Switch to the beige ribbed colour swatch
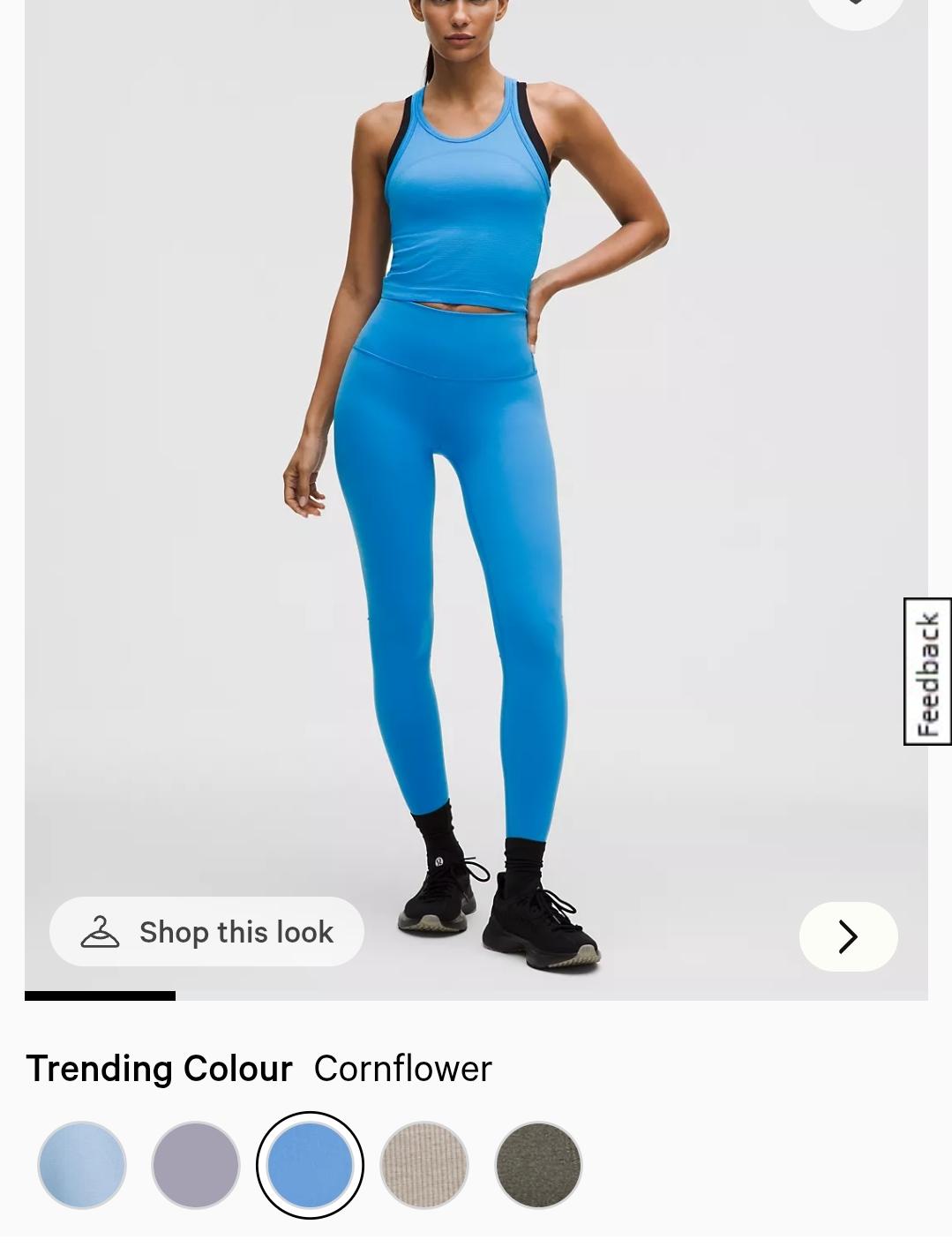This screenshot has width=952, height=1247. pyautogui.click(x=424, y=1165)
